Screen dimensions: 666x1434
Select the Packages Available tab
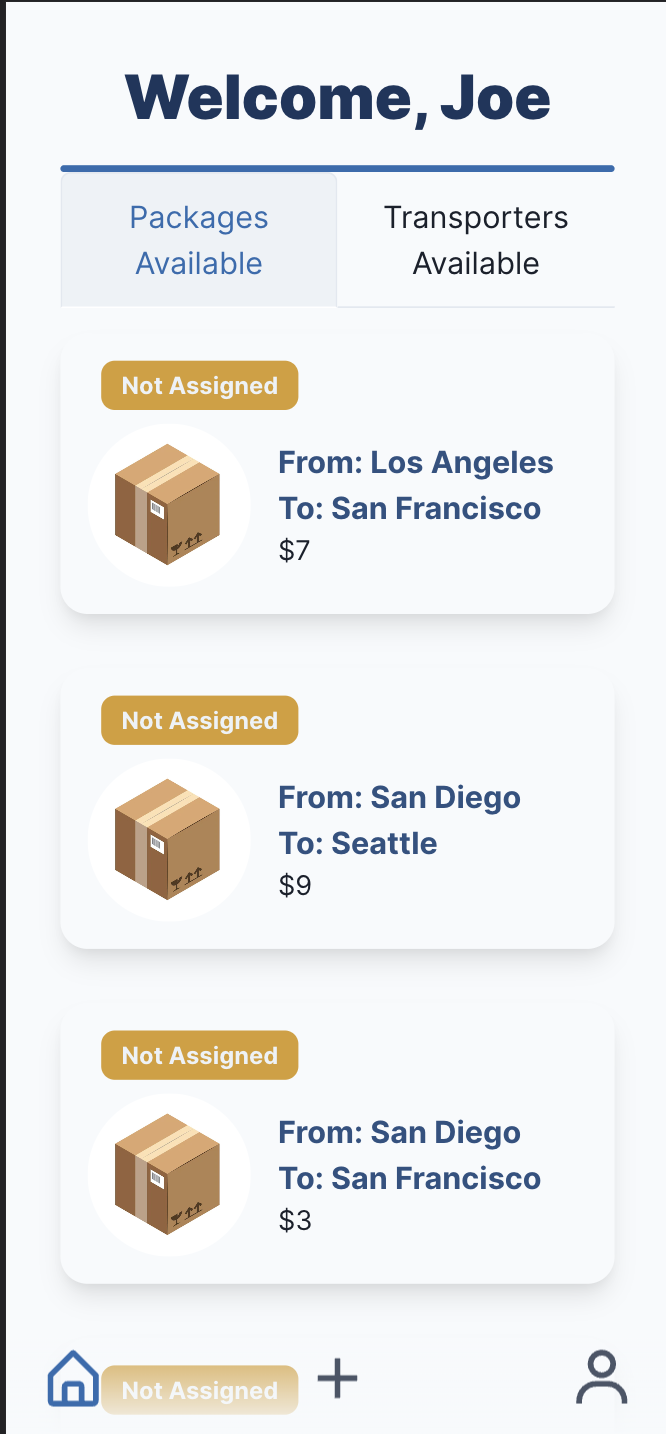[199, 240]
